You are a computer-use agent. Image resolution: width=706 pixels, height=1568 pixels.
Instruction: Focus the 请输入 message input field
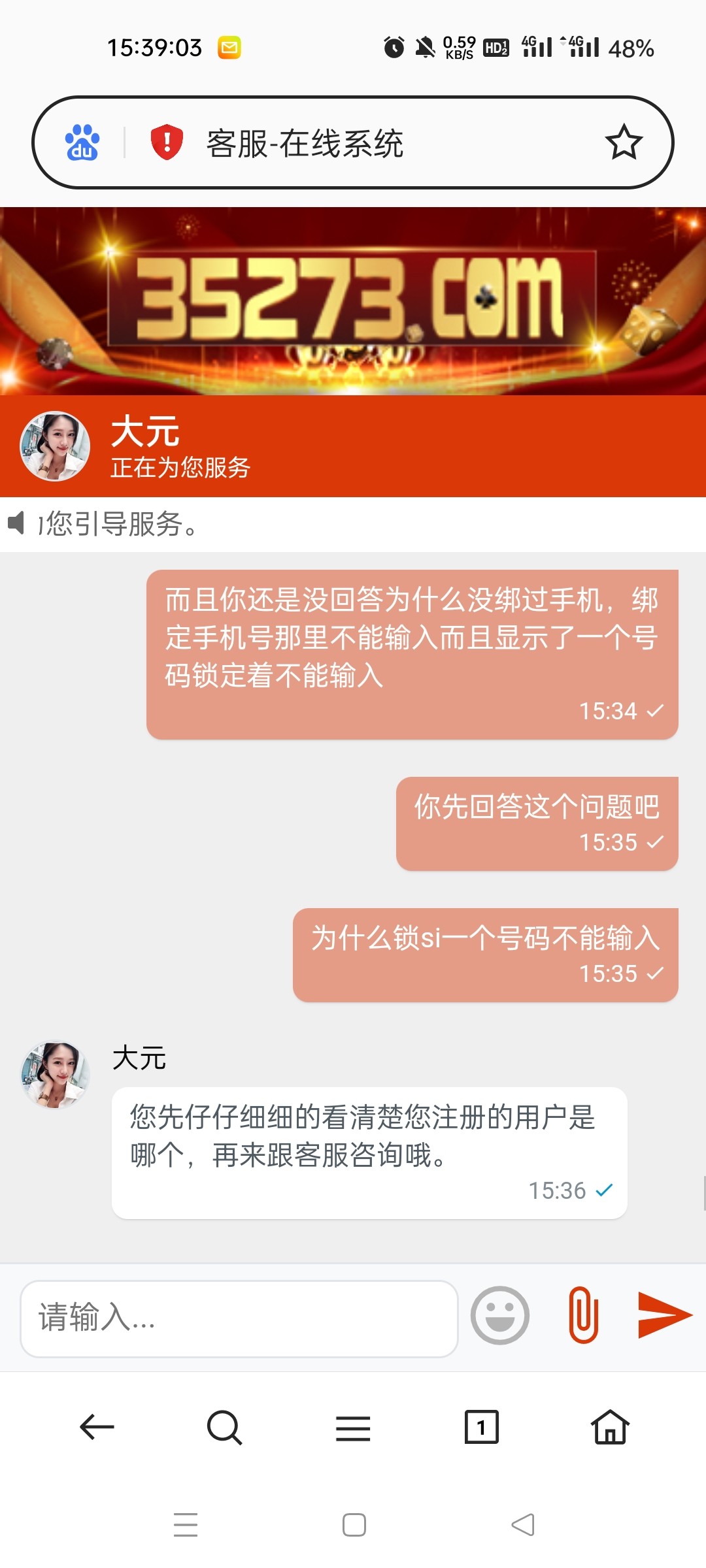239,1318
